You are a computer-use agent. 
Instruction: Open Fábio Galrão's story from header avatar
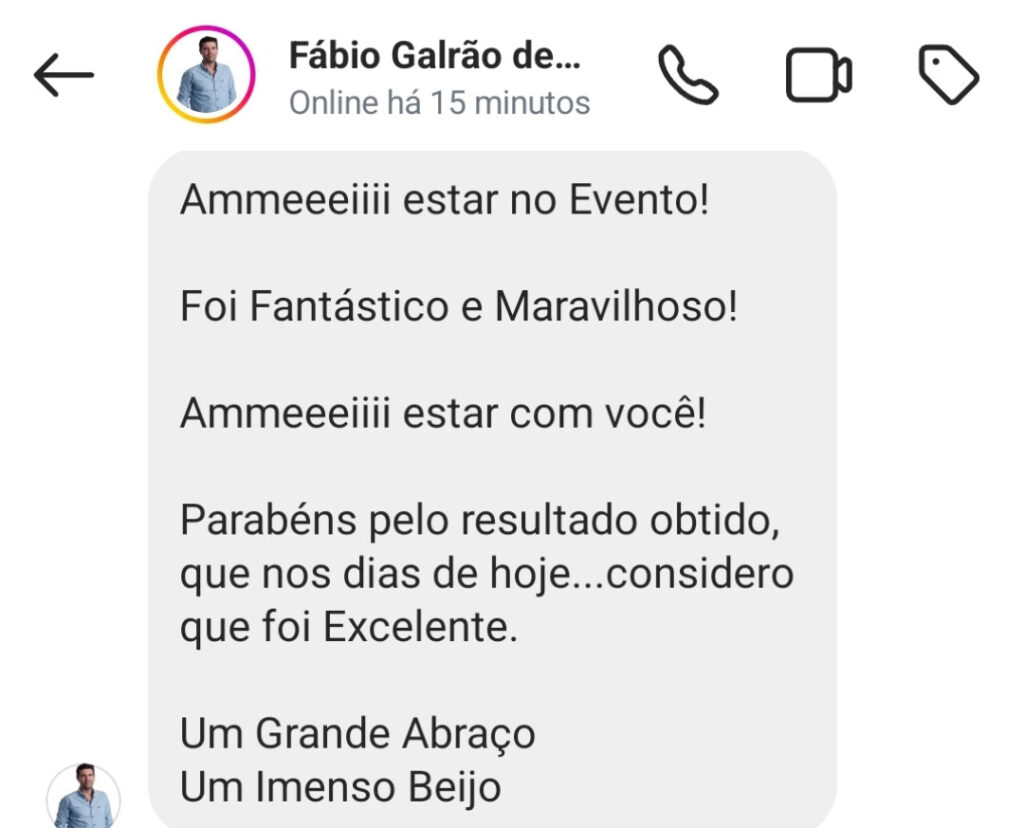207,75
